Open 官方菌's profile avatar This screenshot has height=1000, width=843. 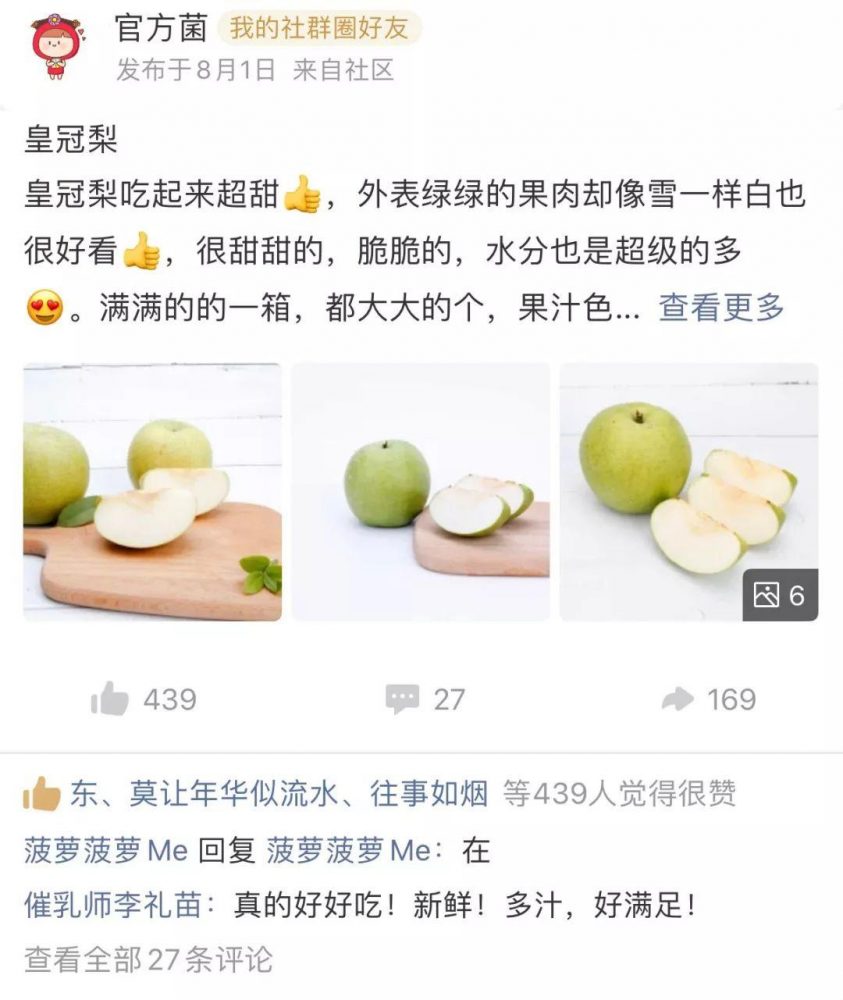point(58,46)
